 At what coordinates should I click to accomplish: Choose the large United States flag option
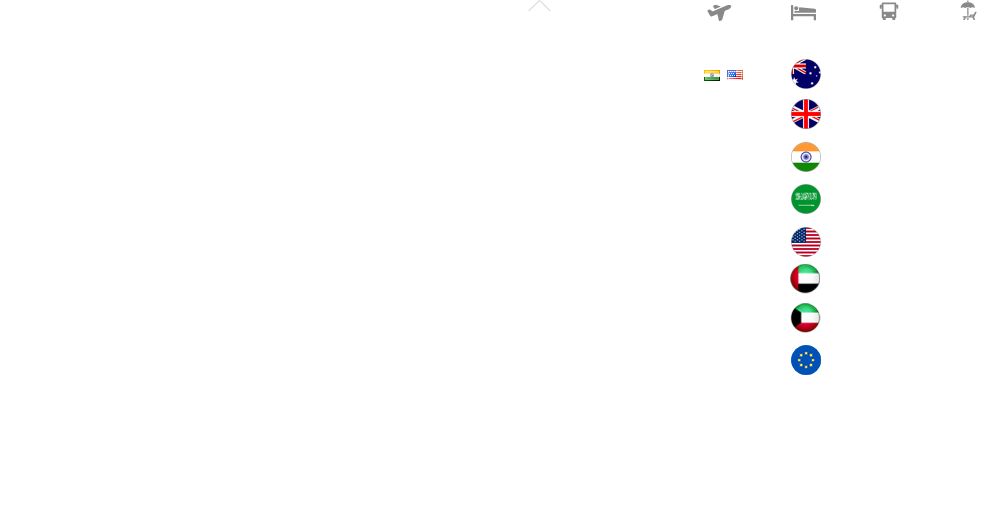pos(806,241)
